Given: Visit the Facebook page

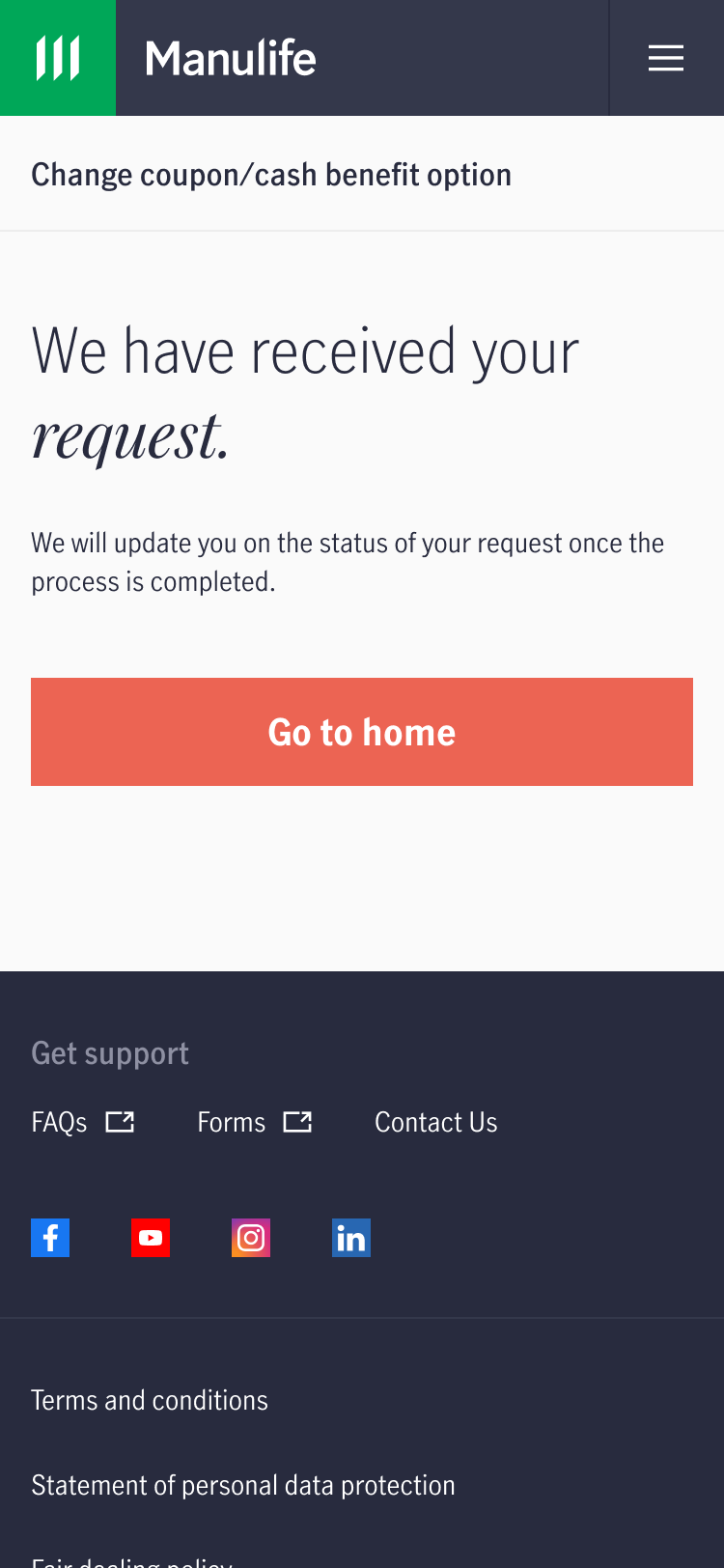Looking at the screenshot, I should [50, 1238].
